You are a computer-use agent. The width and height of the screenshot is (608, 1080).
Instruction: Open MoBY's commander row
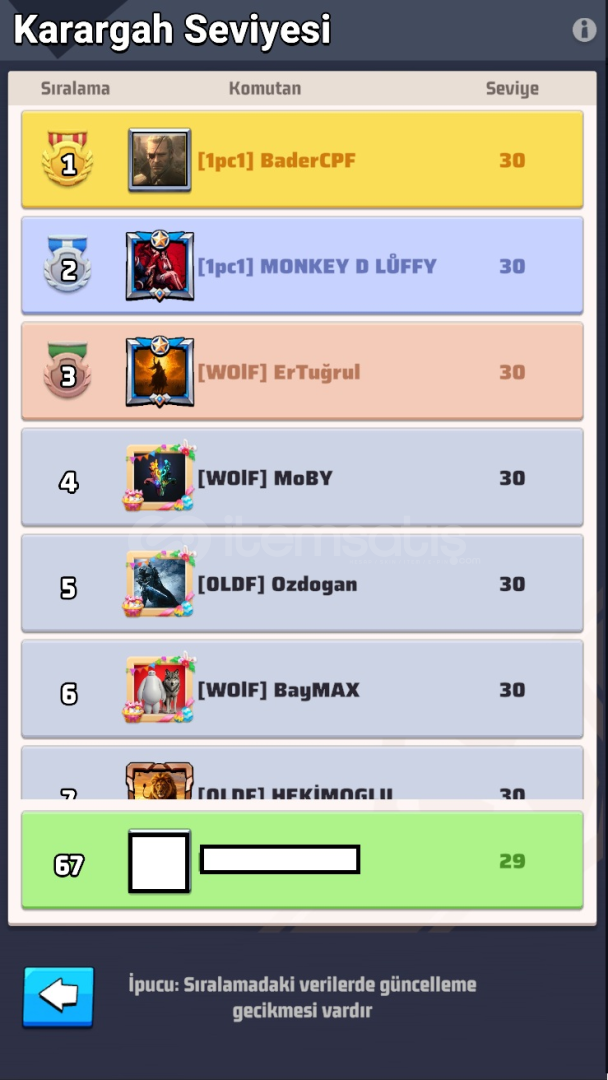(301, 478)
